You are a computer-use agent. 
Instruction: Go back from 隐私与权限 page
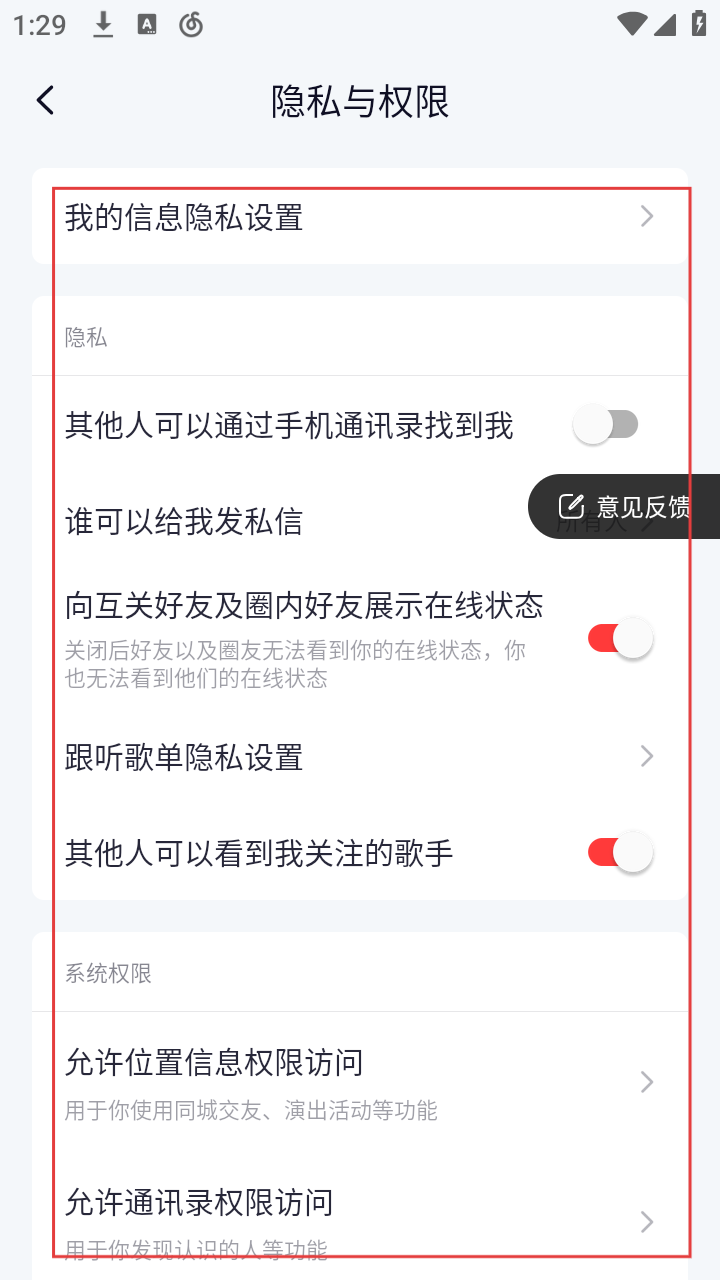(x=45, y=101)
